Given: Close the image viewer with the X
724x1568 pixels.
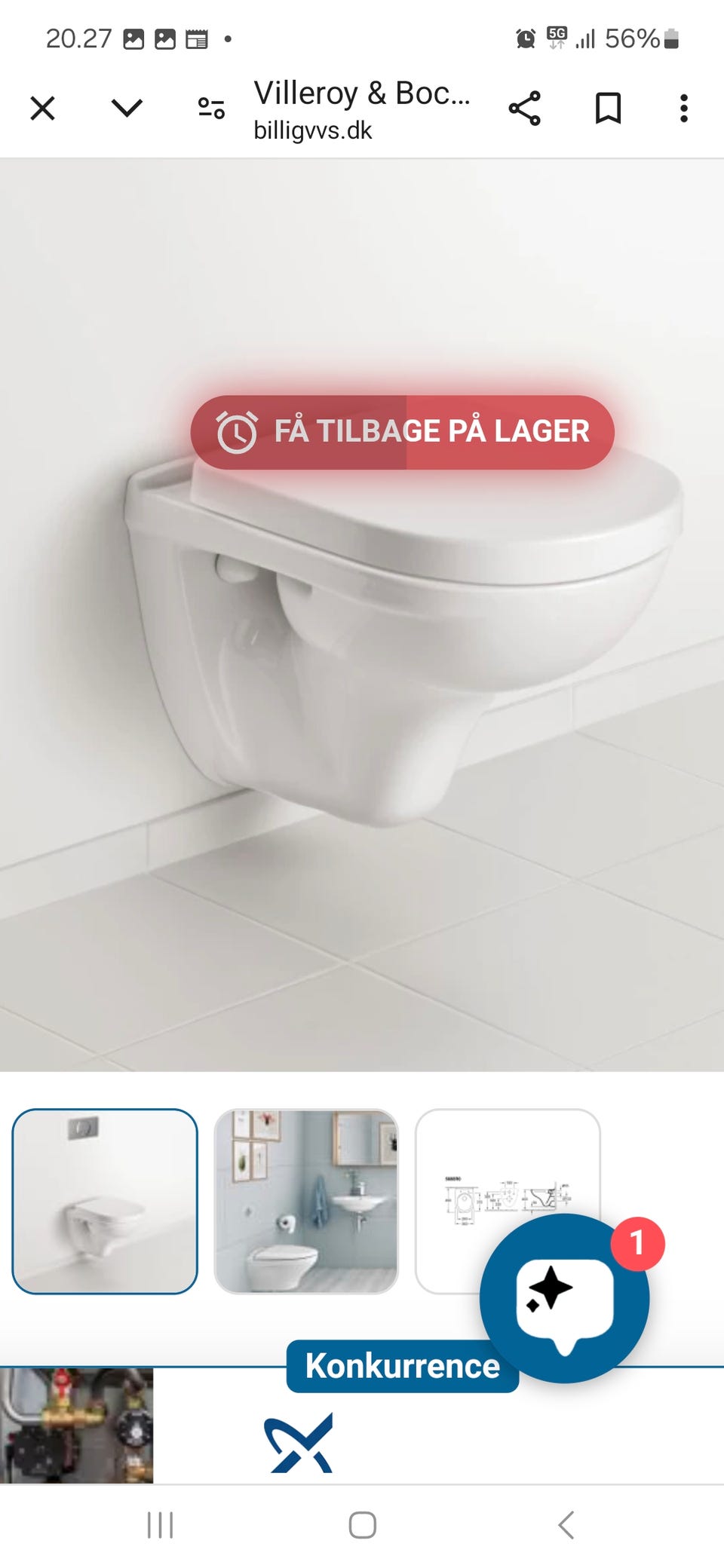Looking at the screenshot, I should [42, 108].
